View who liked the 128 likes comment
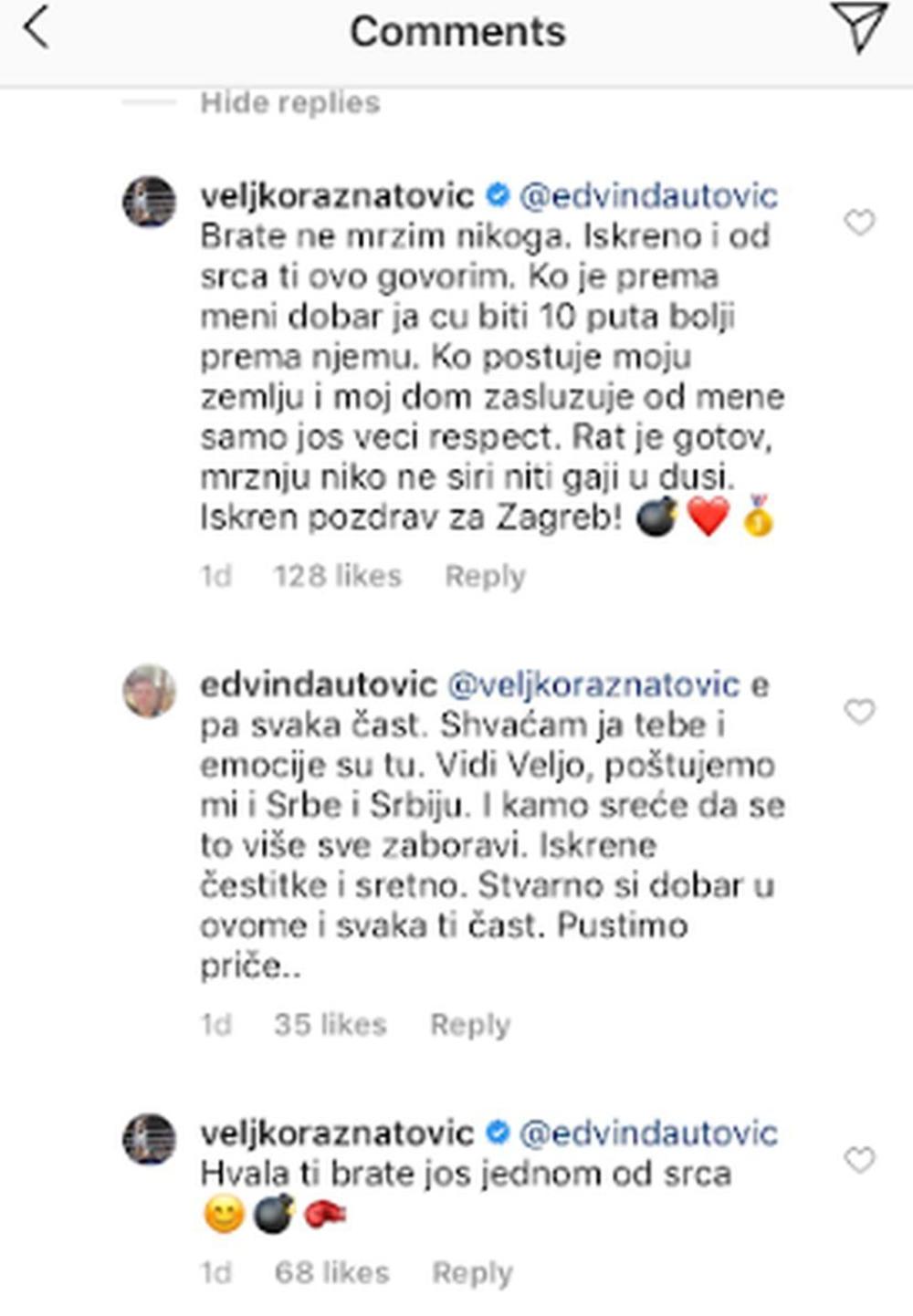 coord(337,576)
